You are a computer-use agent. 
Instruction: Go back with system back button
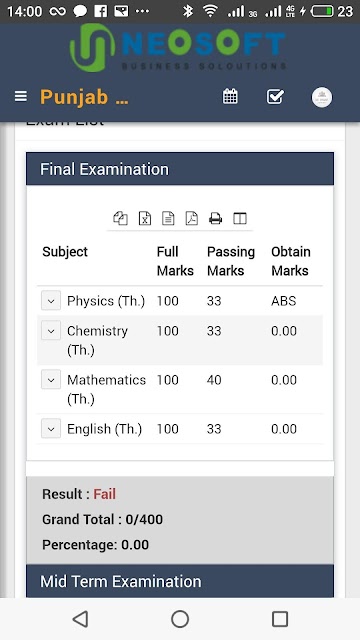(x=80, y=619)
